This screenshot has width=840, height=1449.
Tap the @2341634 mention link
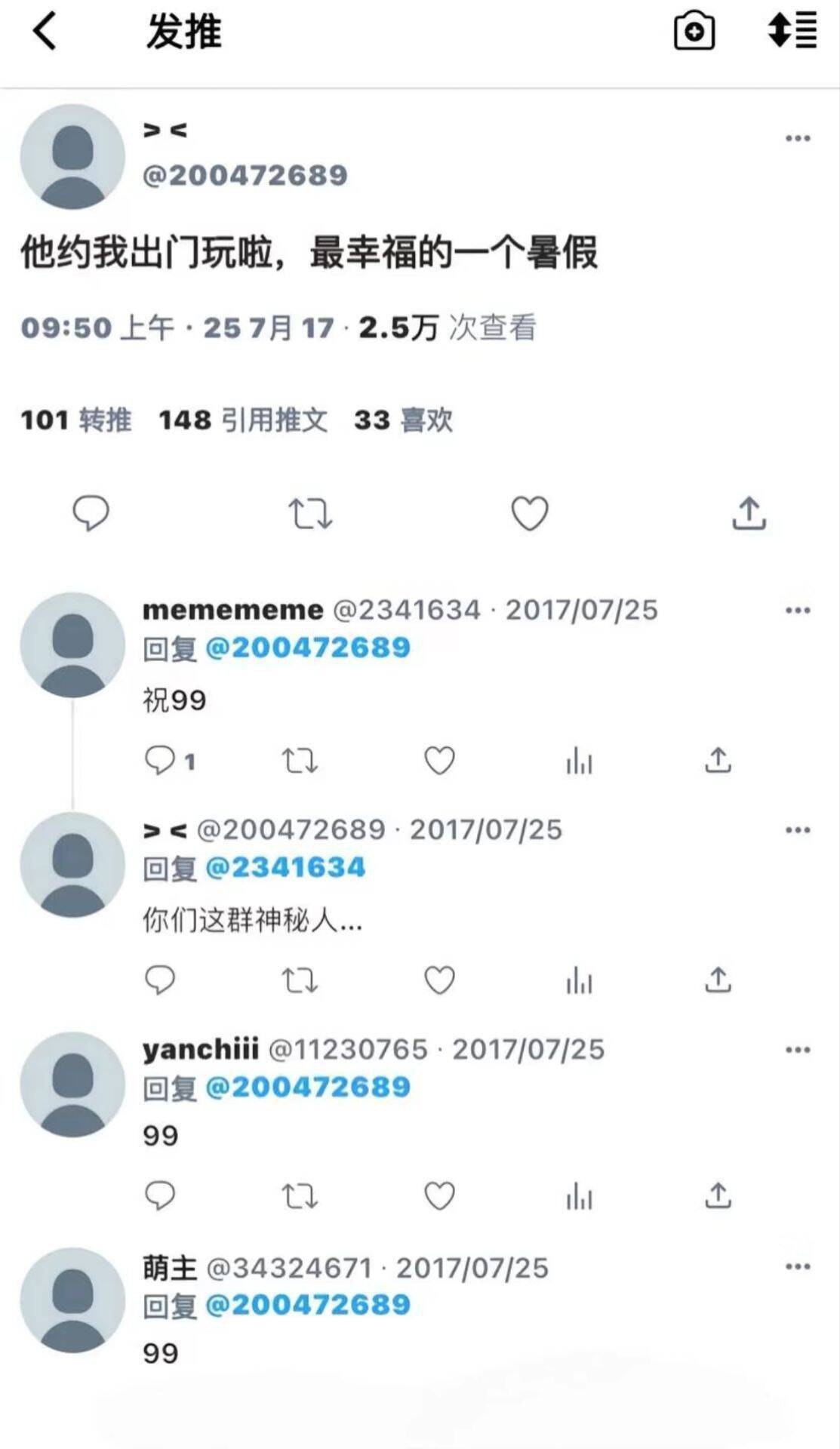click(x=285, y=867)
